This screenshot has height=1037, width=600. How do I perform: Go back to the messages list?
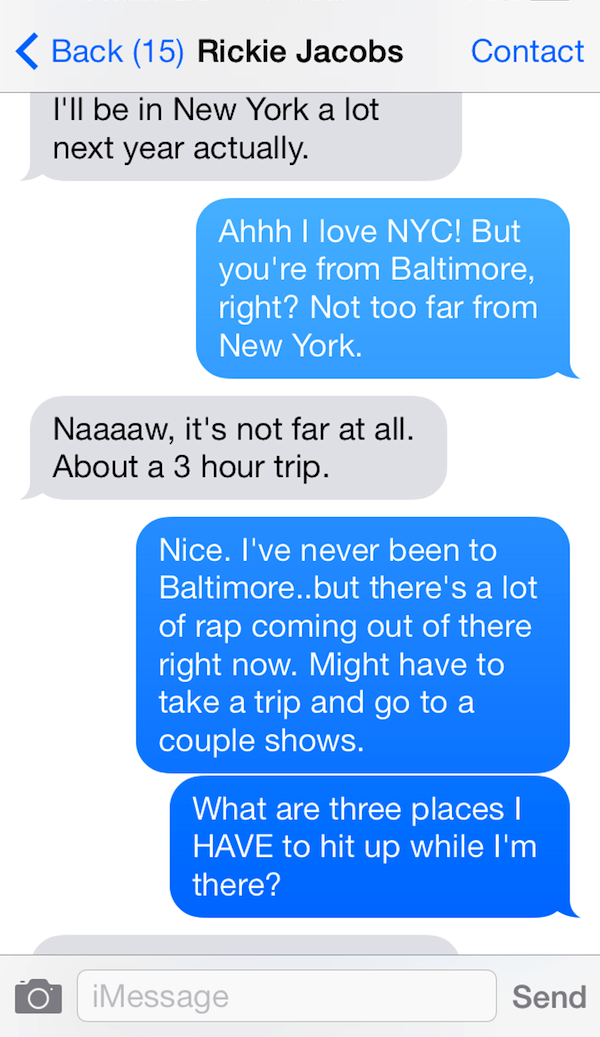coord(100,51)
